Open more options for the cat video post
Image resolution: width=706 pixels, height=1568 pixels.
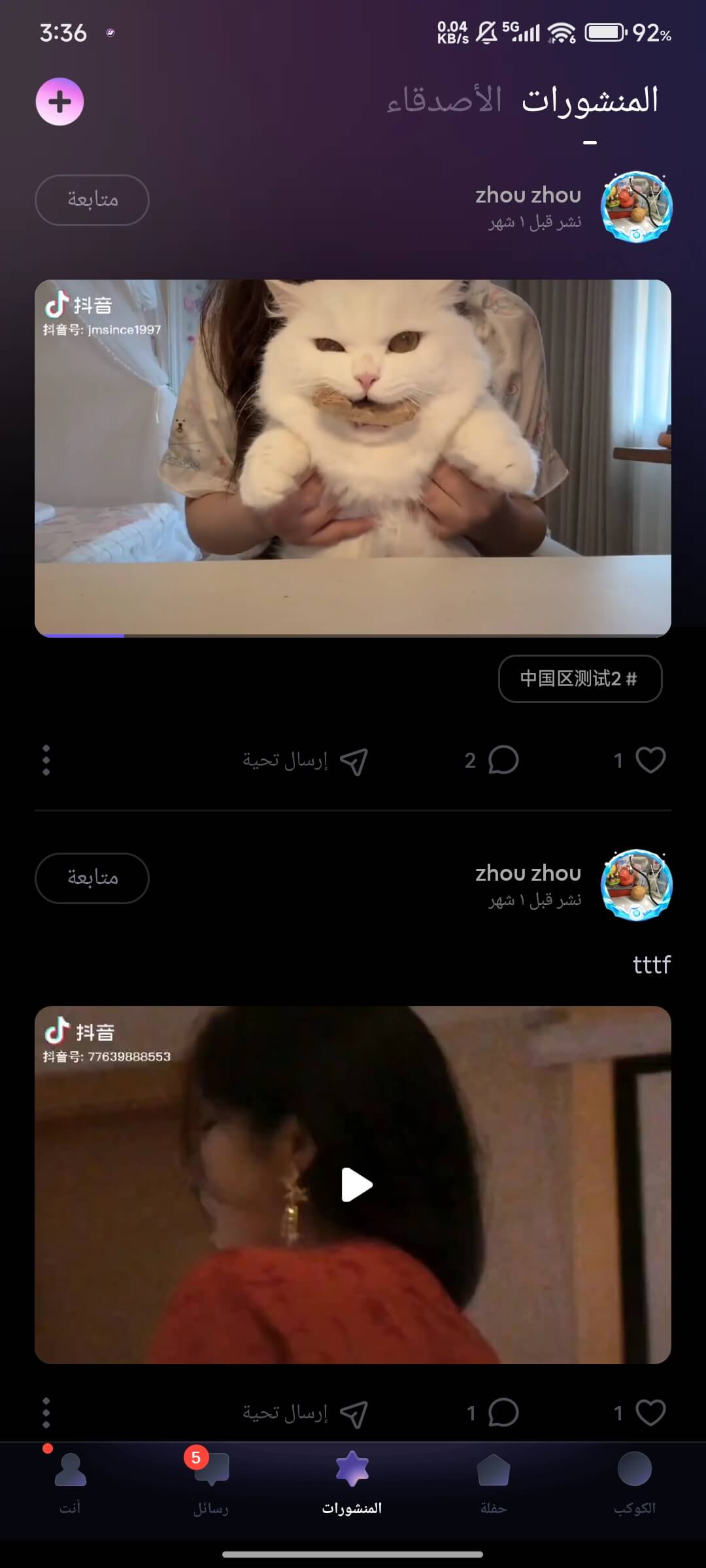[x=46, y=760]
